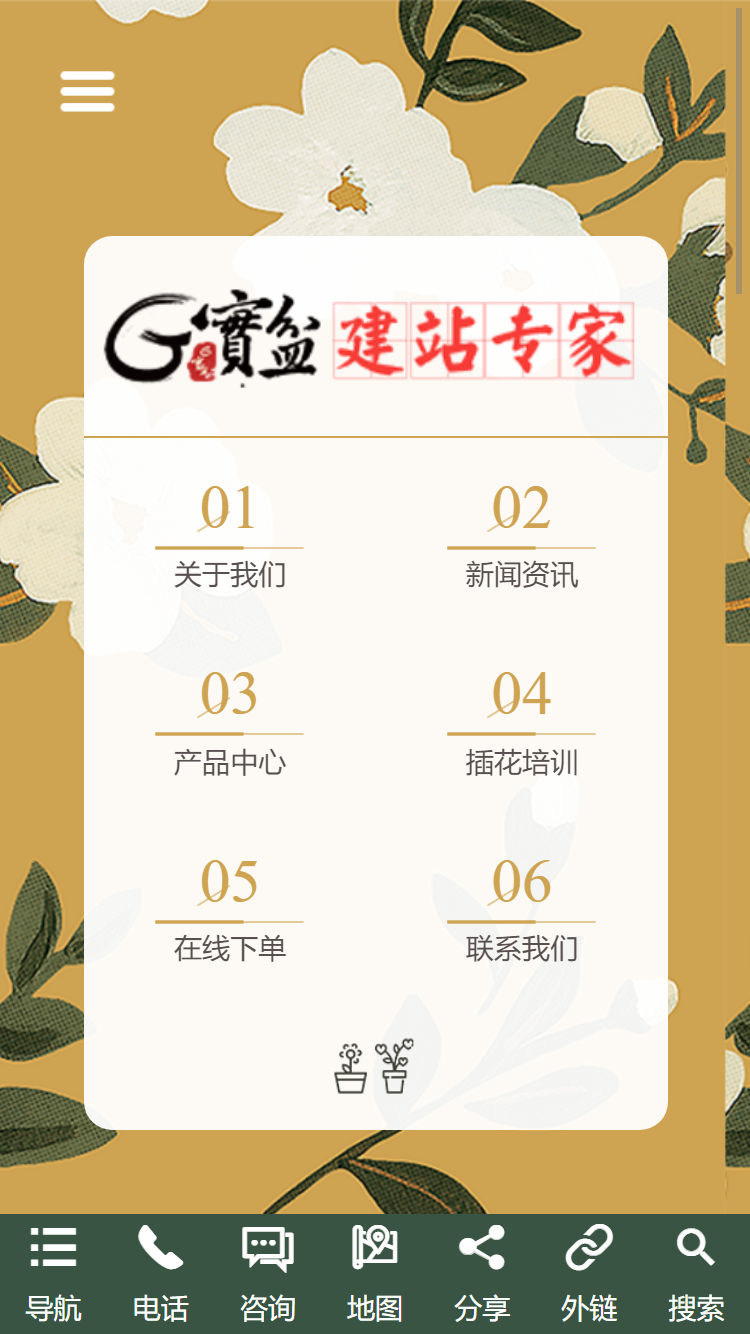This screenshot has height=1334, width=750.
Task: Open 搜索 search
Action: coord(696,1273)
